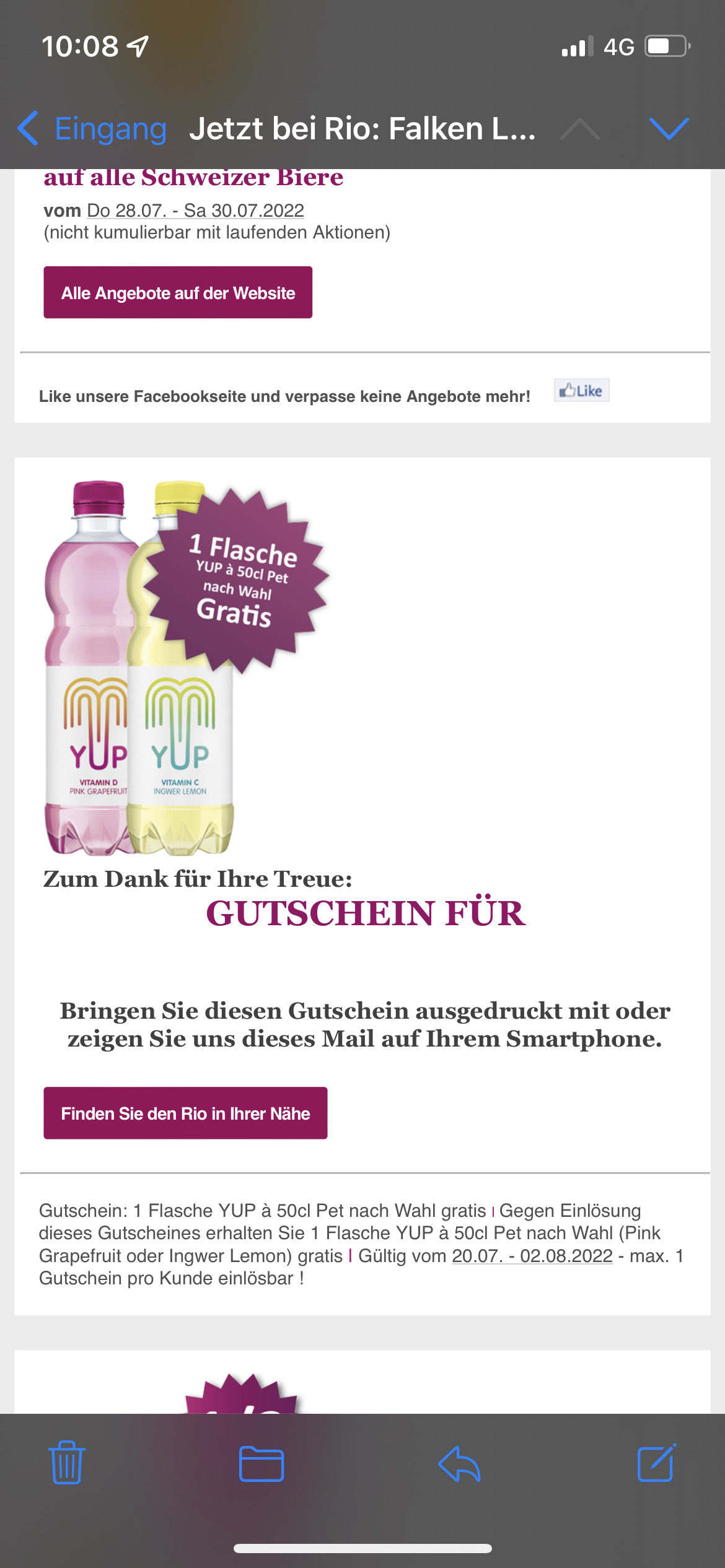The height and width of the screenshot is (1568, 725).
Task: Open date link '20.07. - 02.08.2022'
Action: pos(532,1256)
